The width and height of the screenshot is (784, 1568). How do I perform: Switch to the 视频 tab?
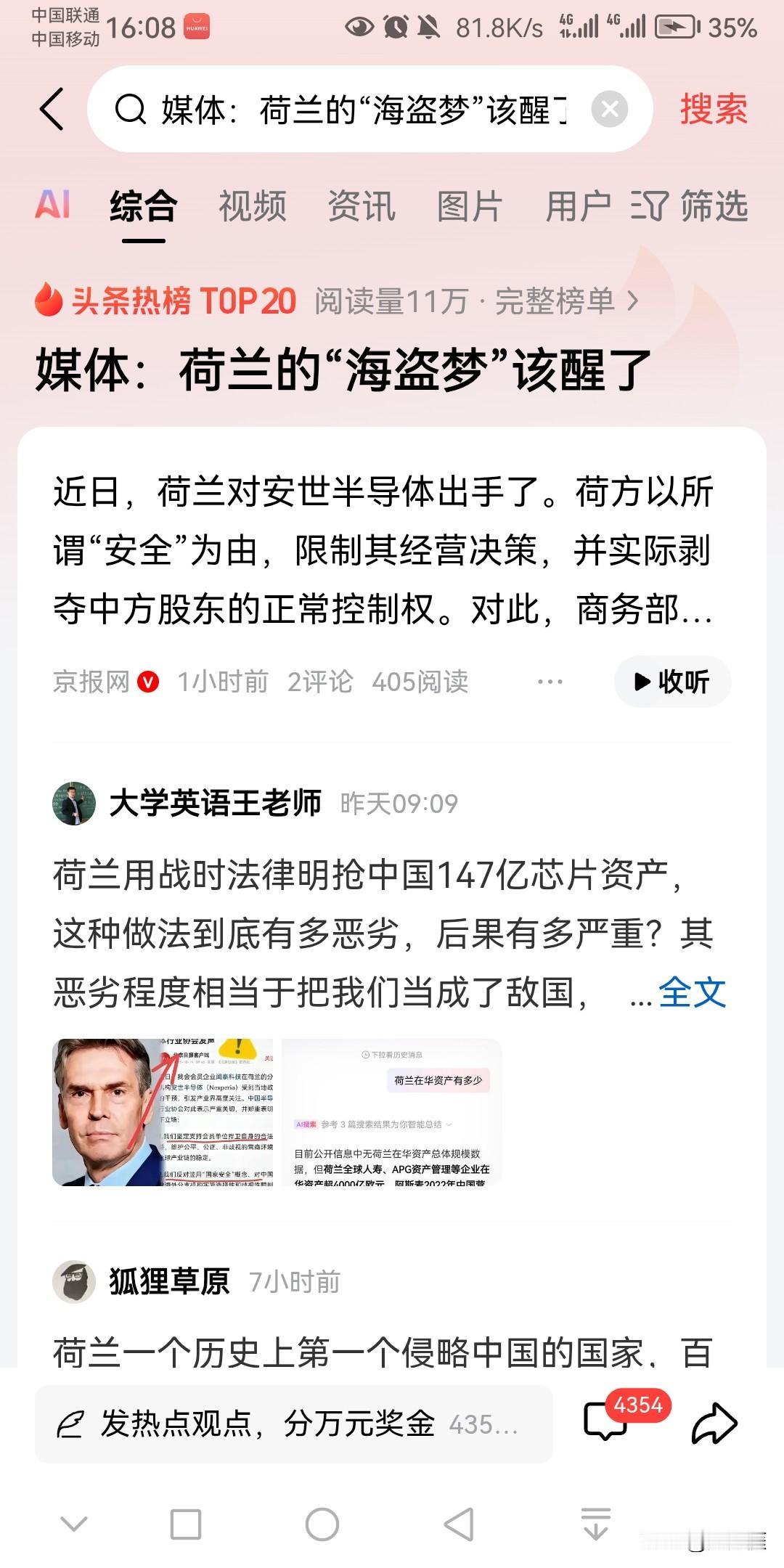tap(252, 205)
